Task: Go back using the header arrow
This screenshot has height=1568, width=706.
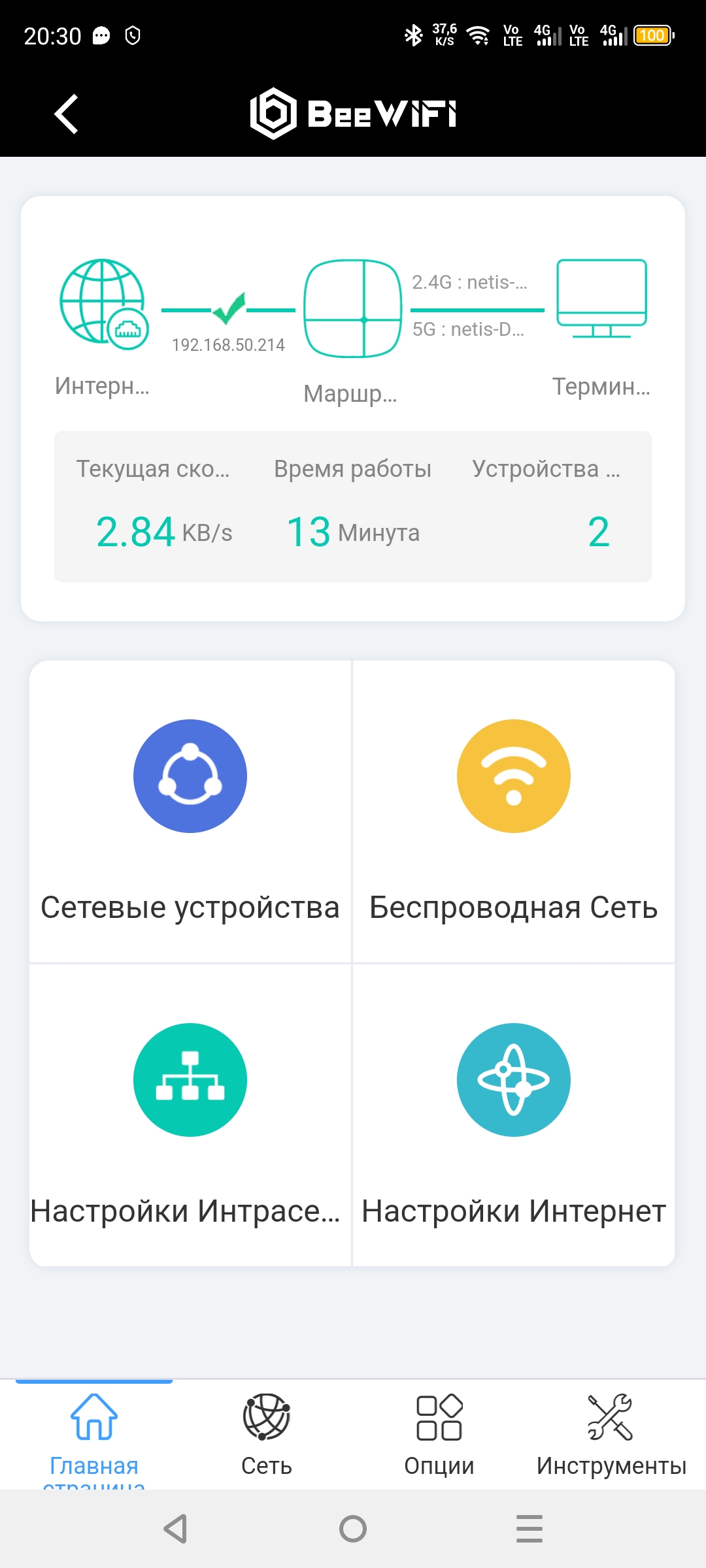Action: point(66,114)
